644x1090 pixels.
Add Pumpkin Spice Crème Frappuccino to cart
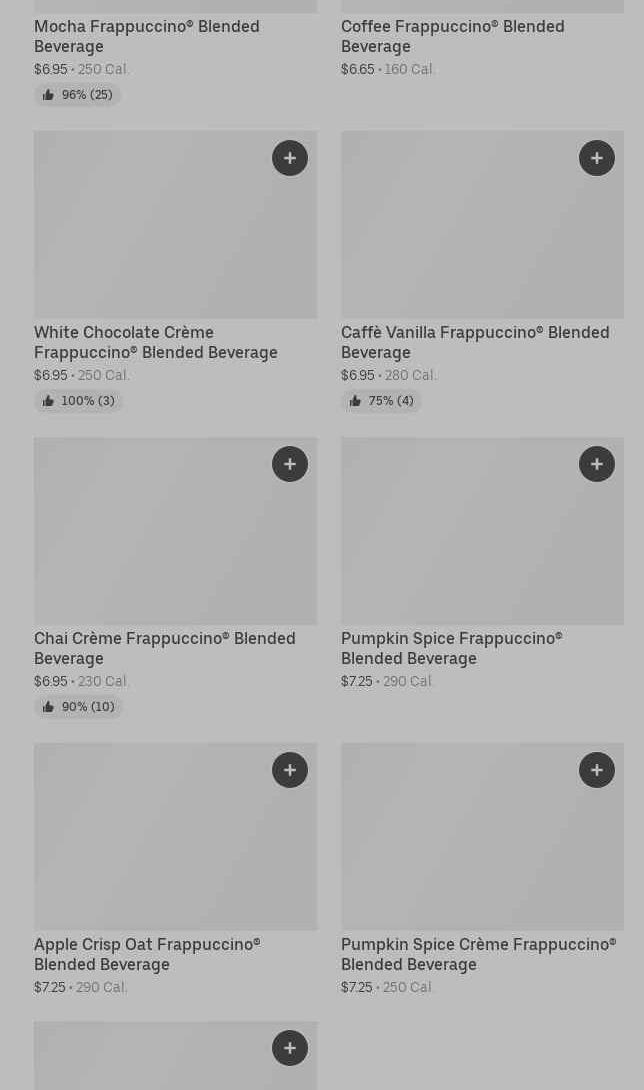tap(597, 770)
